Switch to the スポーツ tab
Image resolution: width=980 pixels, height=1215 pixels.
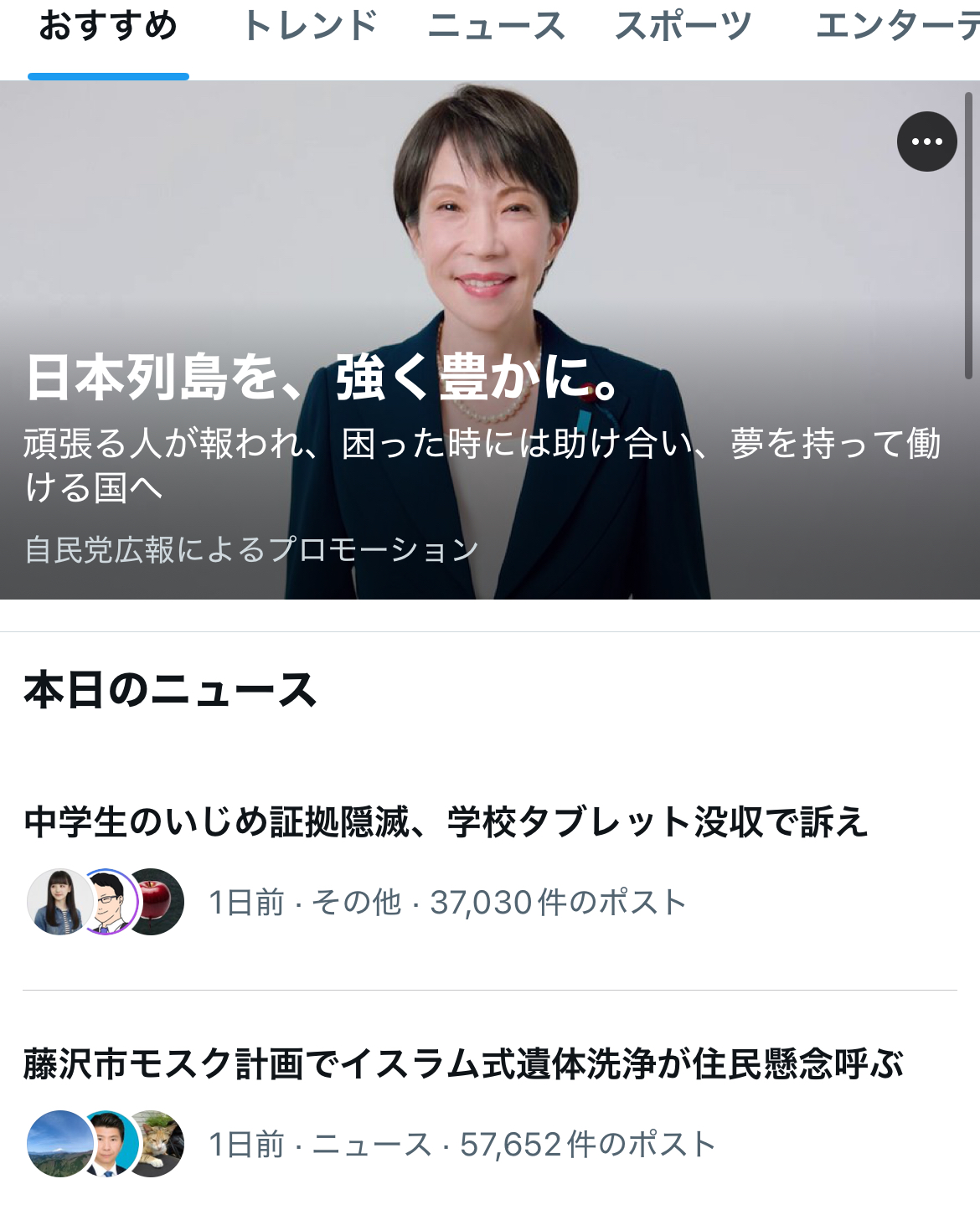683,27
